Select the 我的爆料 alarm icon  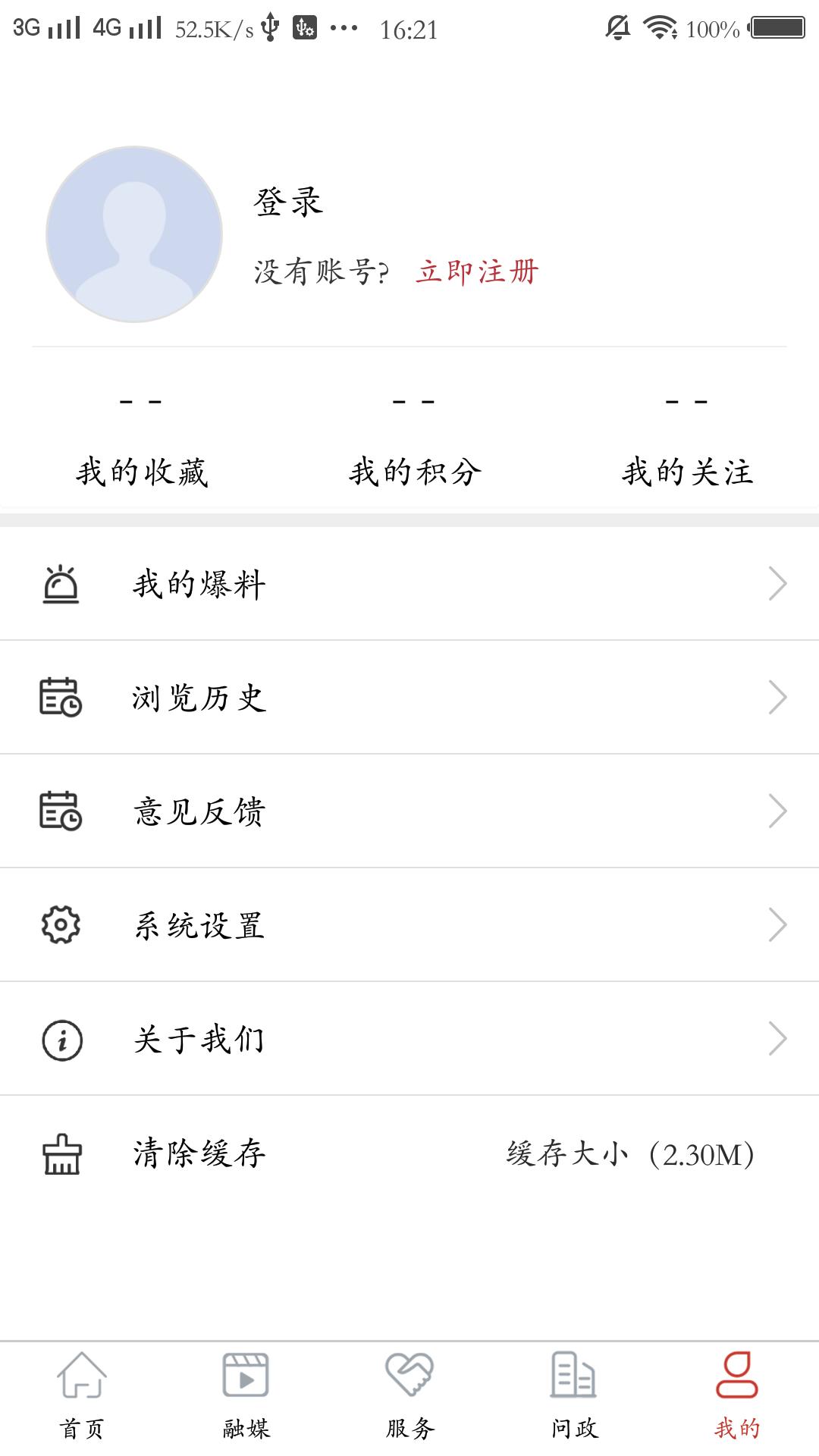(61, 584)
